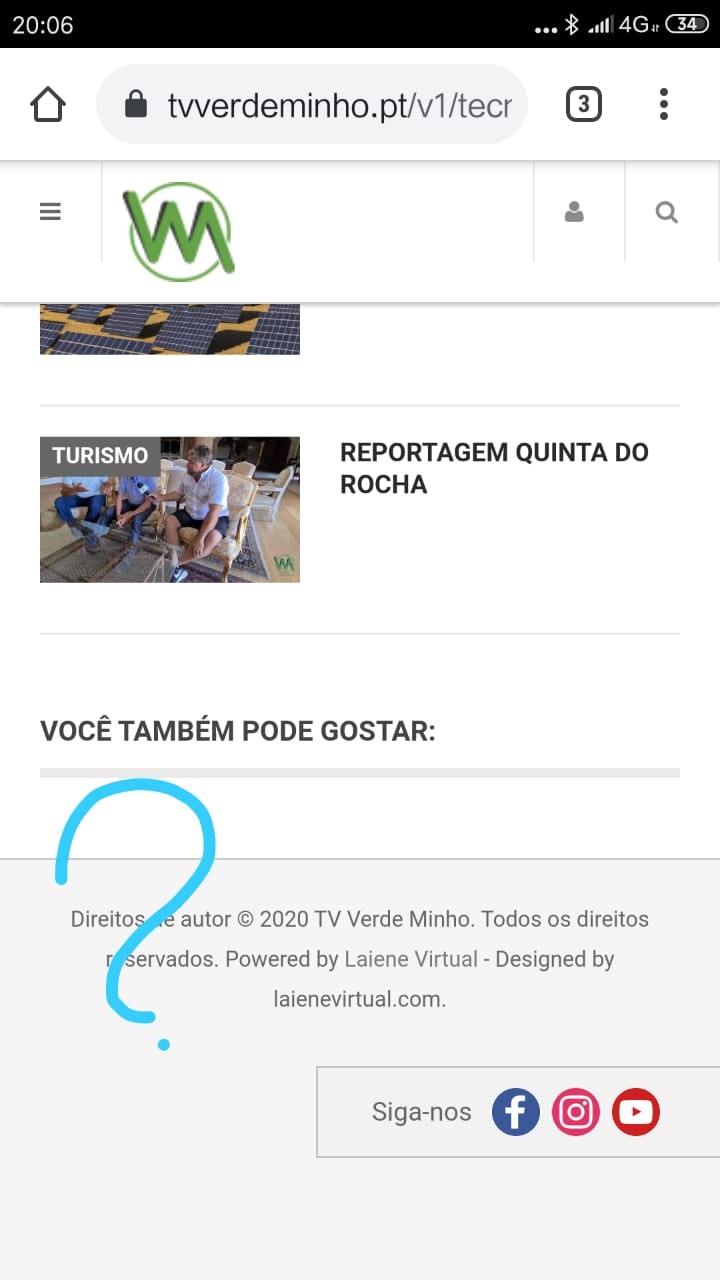Open the browser overflow menu

664,104
